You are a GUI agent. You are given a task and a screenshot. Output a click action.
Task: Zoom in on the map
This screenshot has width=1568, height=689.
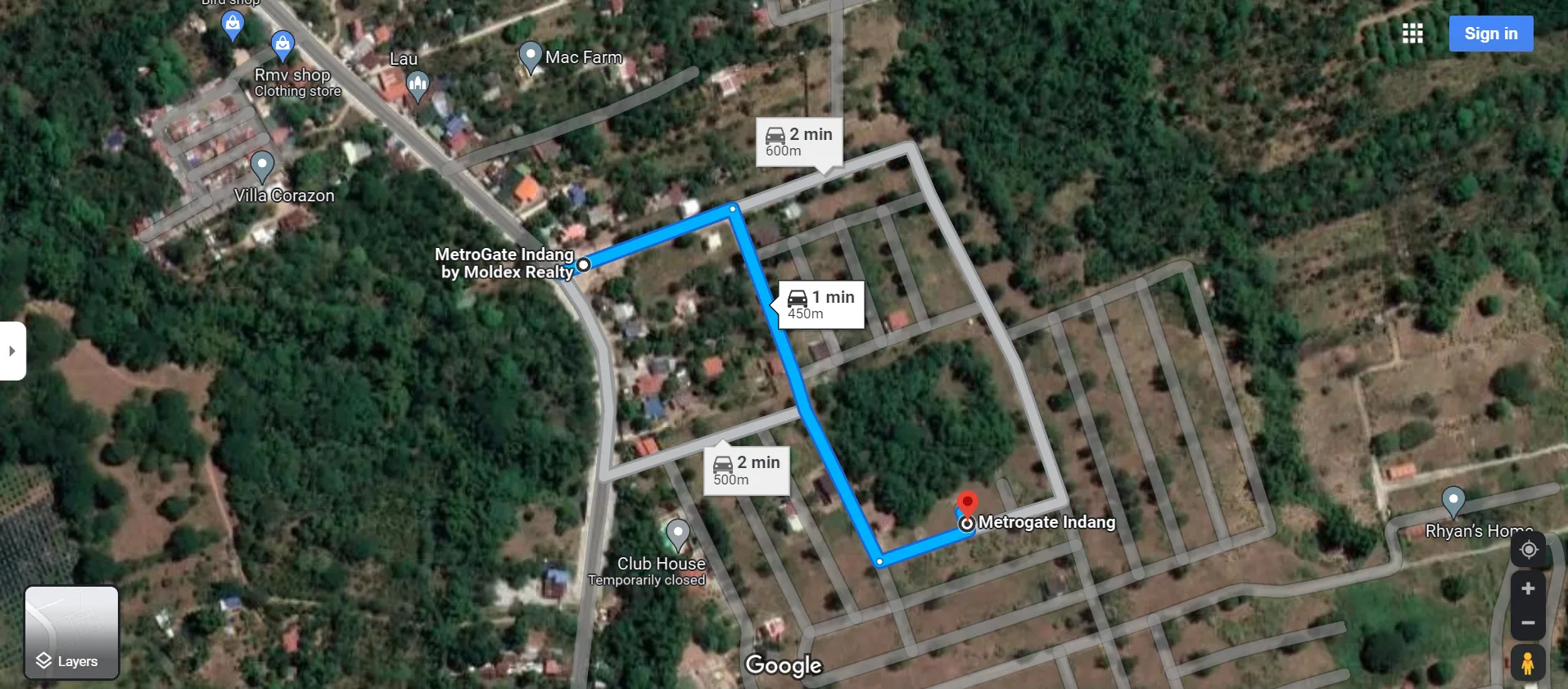1528,589
